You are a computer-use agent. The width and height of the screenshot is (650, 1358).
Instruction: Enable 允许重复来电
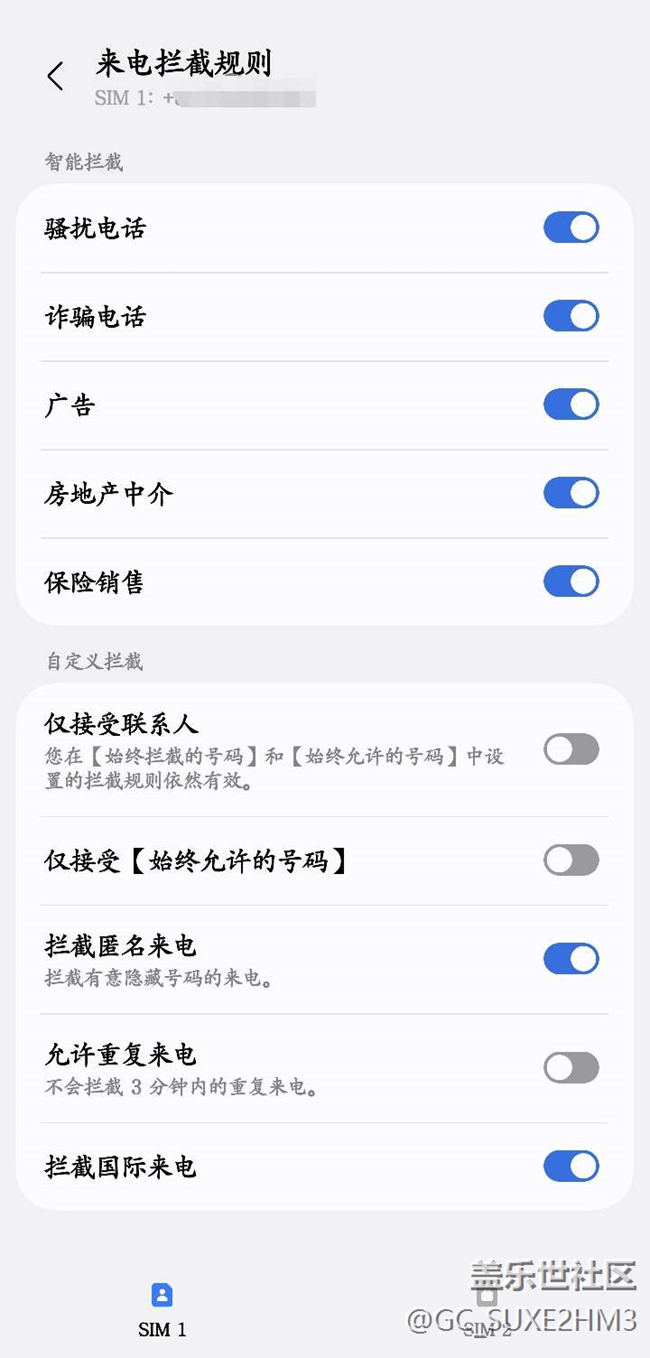click(x=571, y=1067)
